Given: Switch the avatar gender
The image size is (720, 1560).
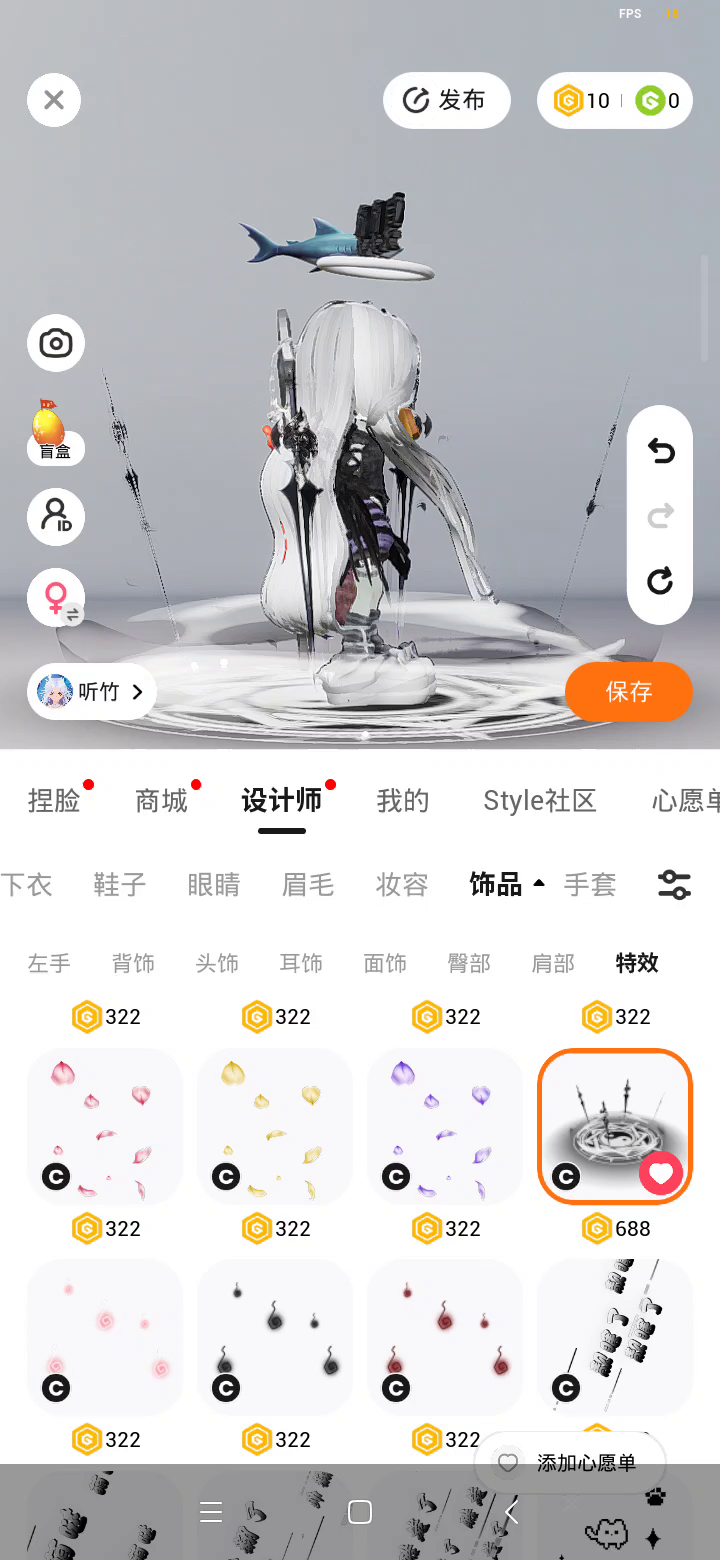Looking at the screenshot, I should point(55,600).
